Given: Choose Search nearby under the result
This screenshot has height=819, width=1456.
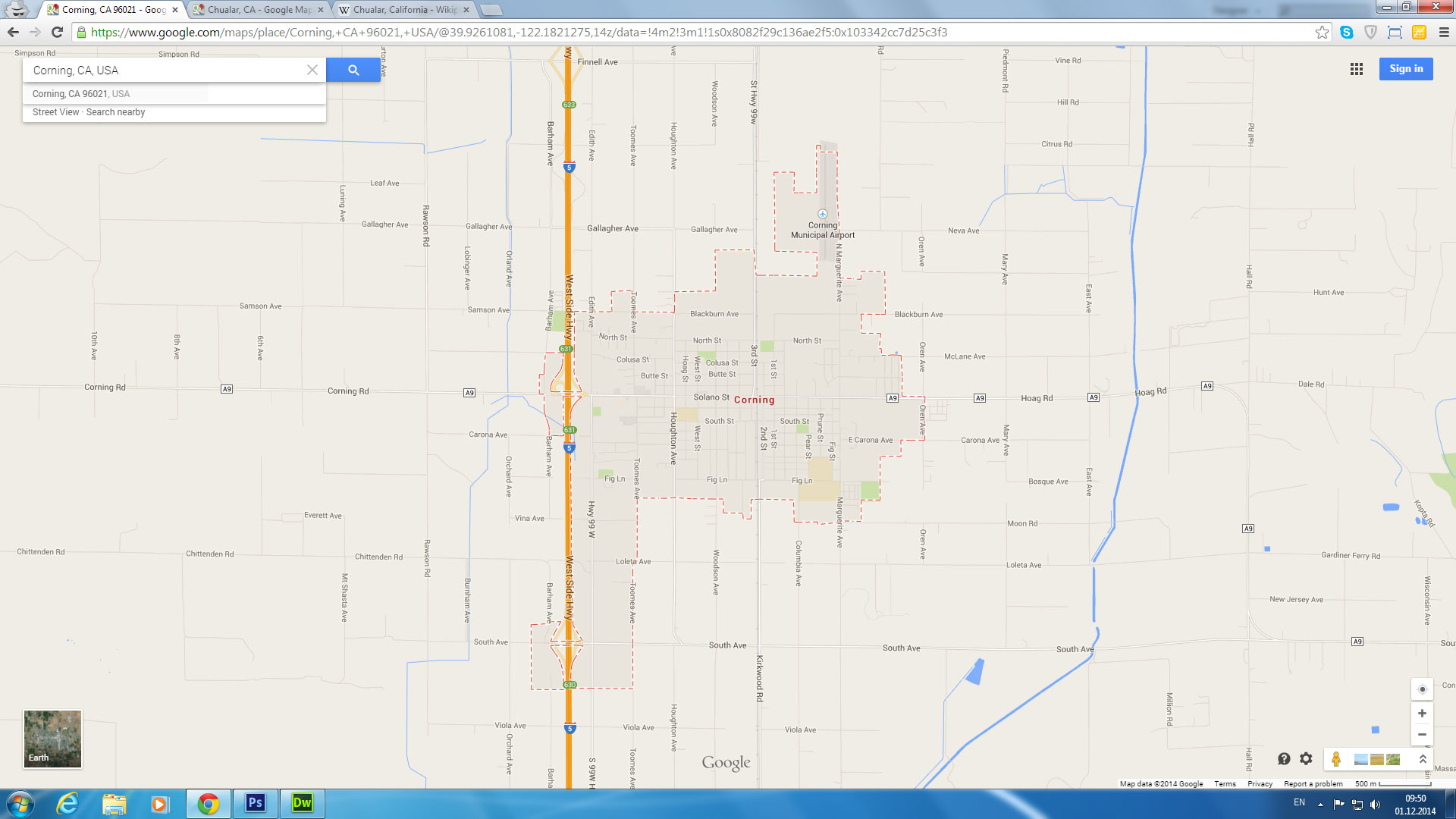Looking at the screenshot, I should point(115,112).
